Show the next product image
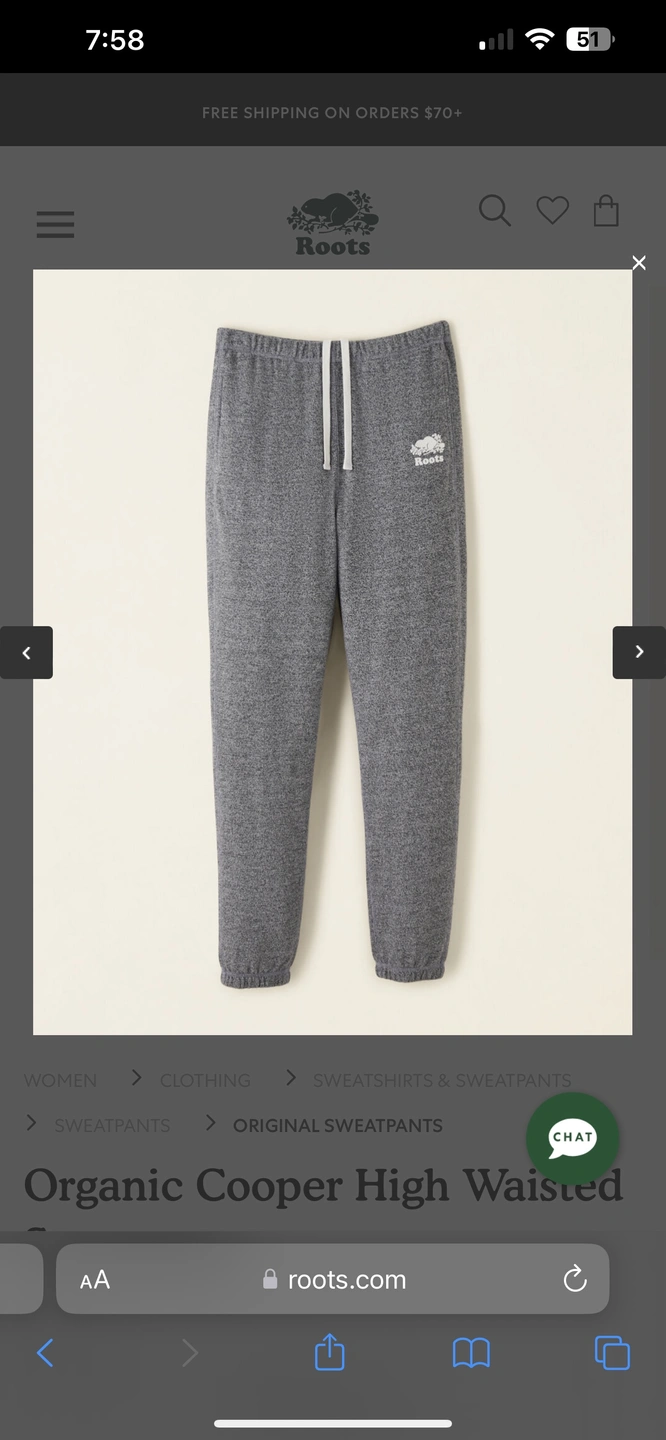666x1440 pixels. [639, 652]
